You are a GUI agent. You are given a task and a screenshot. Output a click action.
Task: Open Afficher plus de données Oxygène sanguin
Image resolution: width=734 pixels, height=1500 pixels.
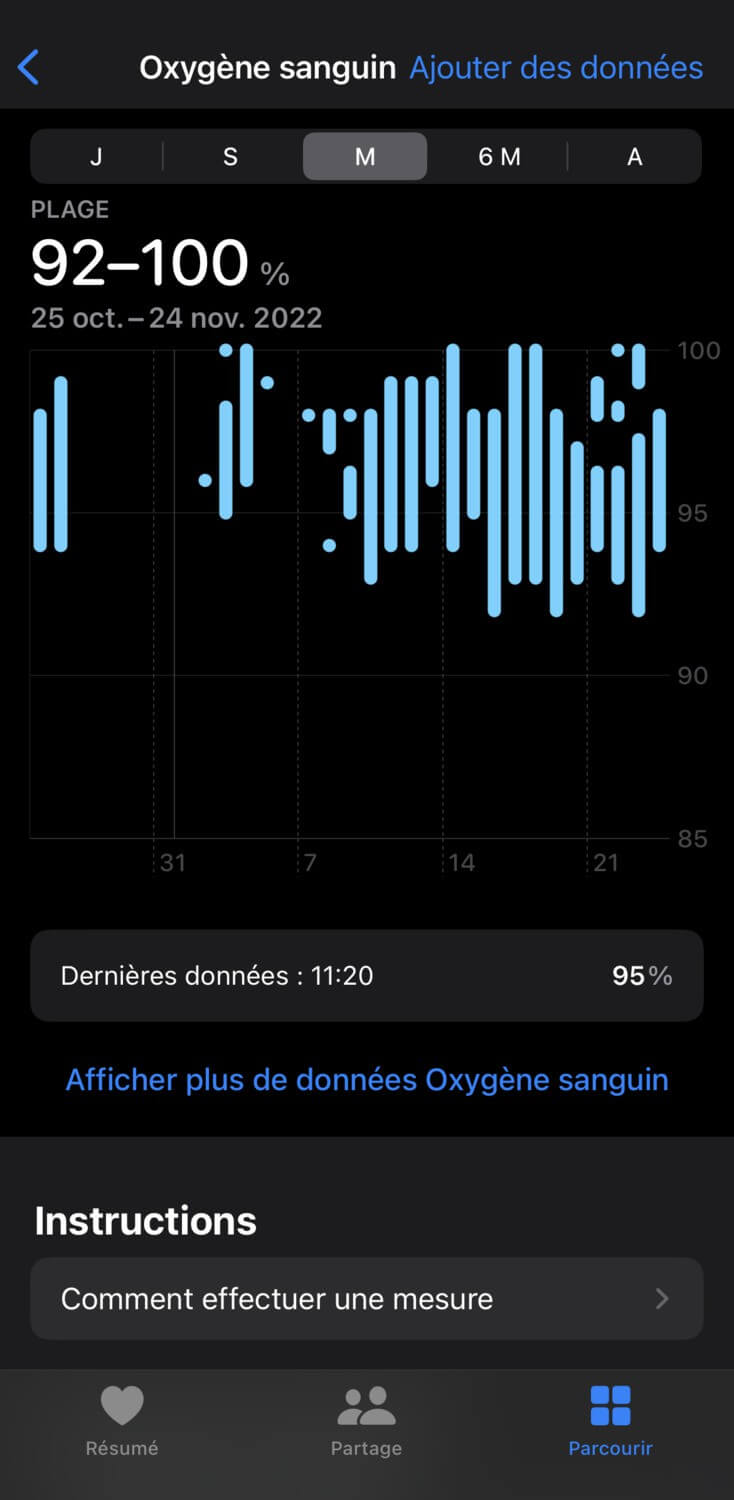367,1080
